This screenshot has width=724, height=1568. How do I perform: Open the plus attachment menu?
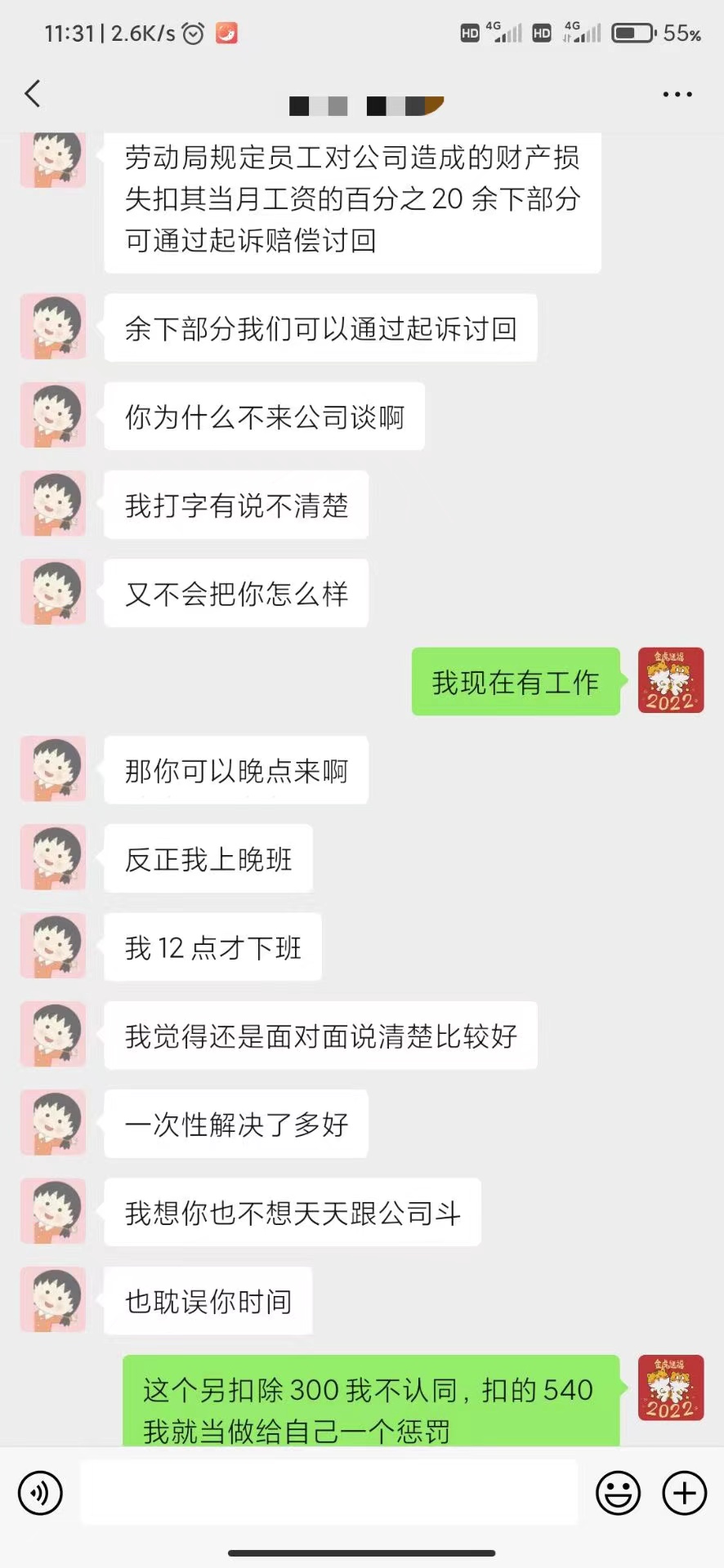coord(684,1493)
